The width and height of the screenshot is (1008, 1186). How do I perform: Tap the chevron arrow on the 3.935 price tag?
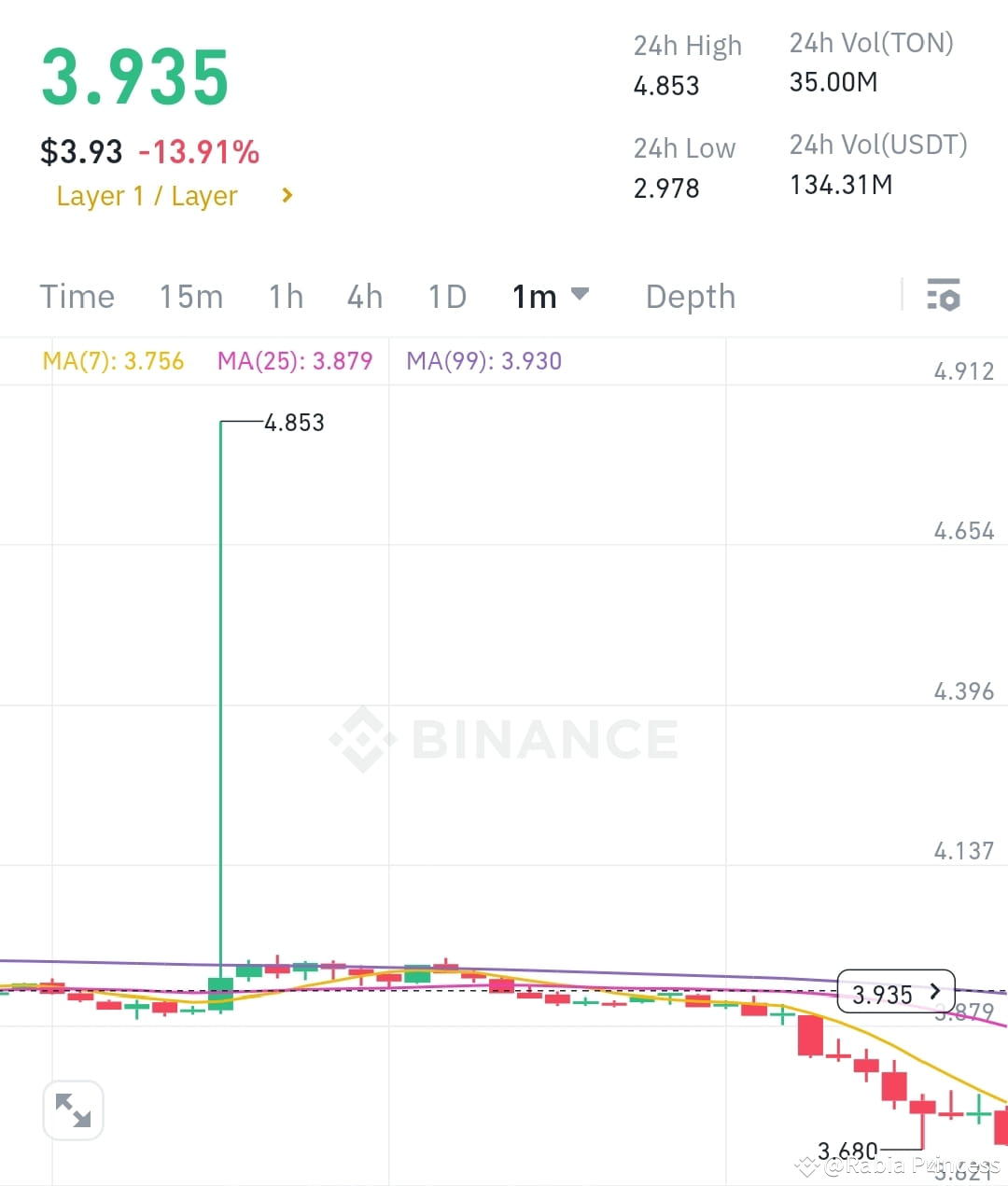[x=935, y=993]
